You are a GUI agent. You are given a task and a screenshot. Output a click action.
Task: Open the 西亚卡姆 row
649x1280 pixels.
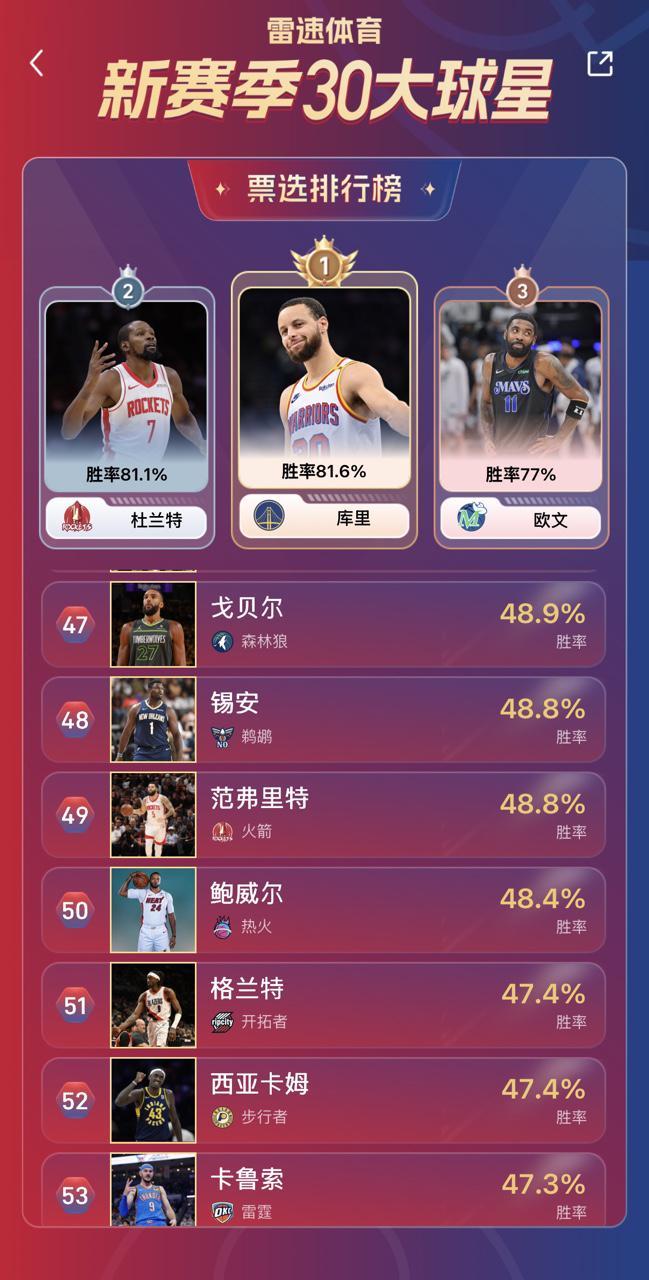click(323, 1100)
